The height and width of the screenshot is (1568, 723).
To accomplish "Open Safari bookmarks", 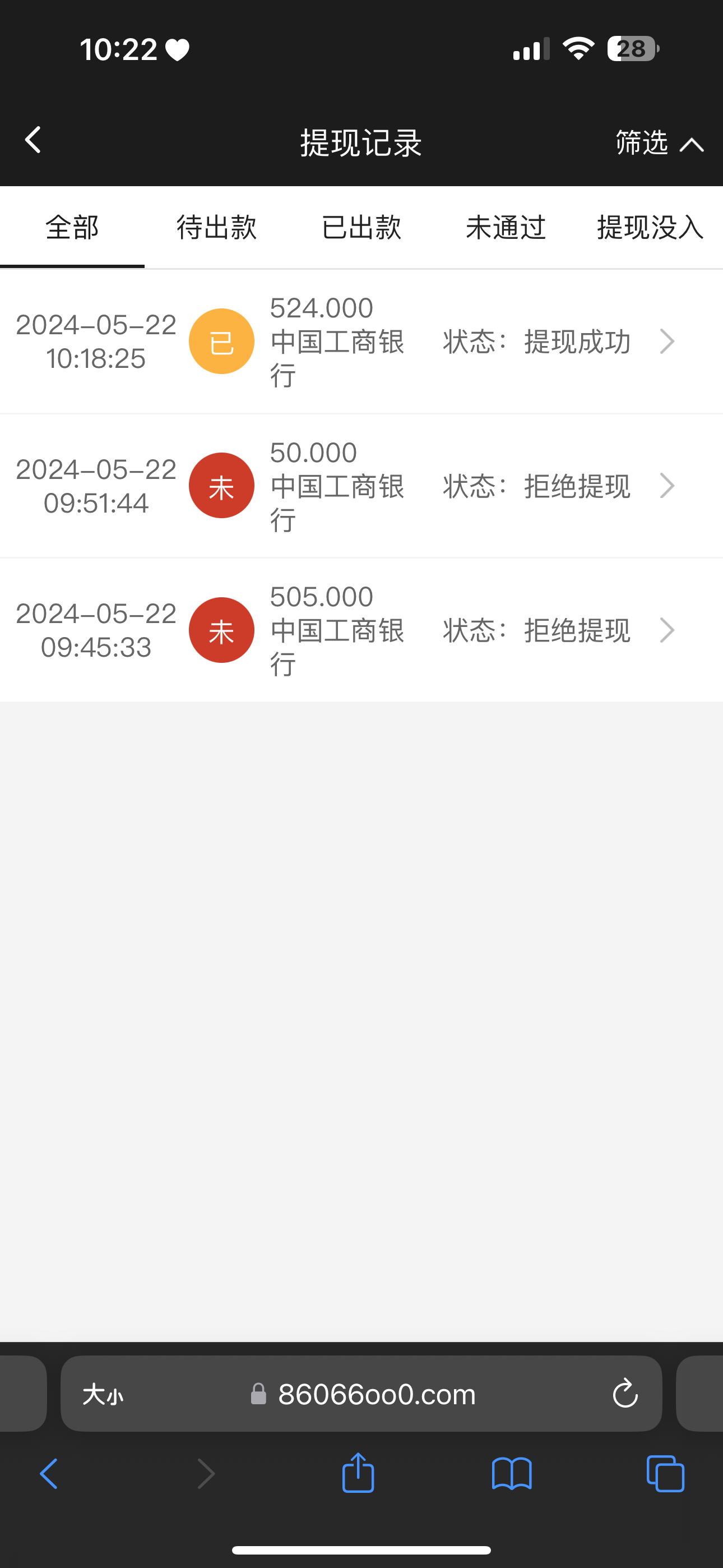I will pyautogui.click(x=512, y=1474).
